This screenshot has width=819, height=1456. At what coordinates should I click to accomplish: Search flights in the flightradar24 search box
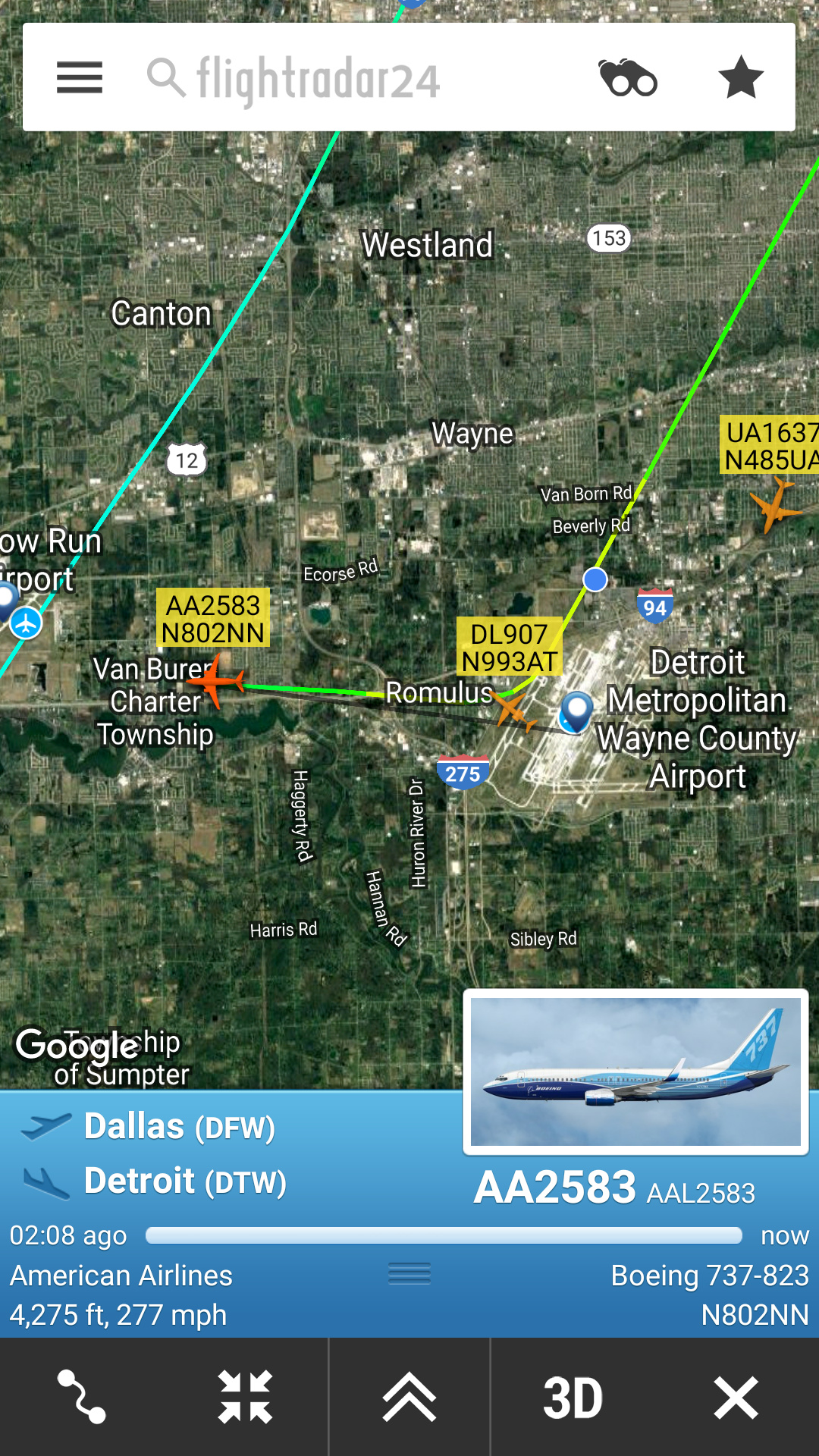tap(318, 78)
